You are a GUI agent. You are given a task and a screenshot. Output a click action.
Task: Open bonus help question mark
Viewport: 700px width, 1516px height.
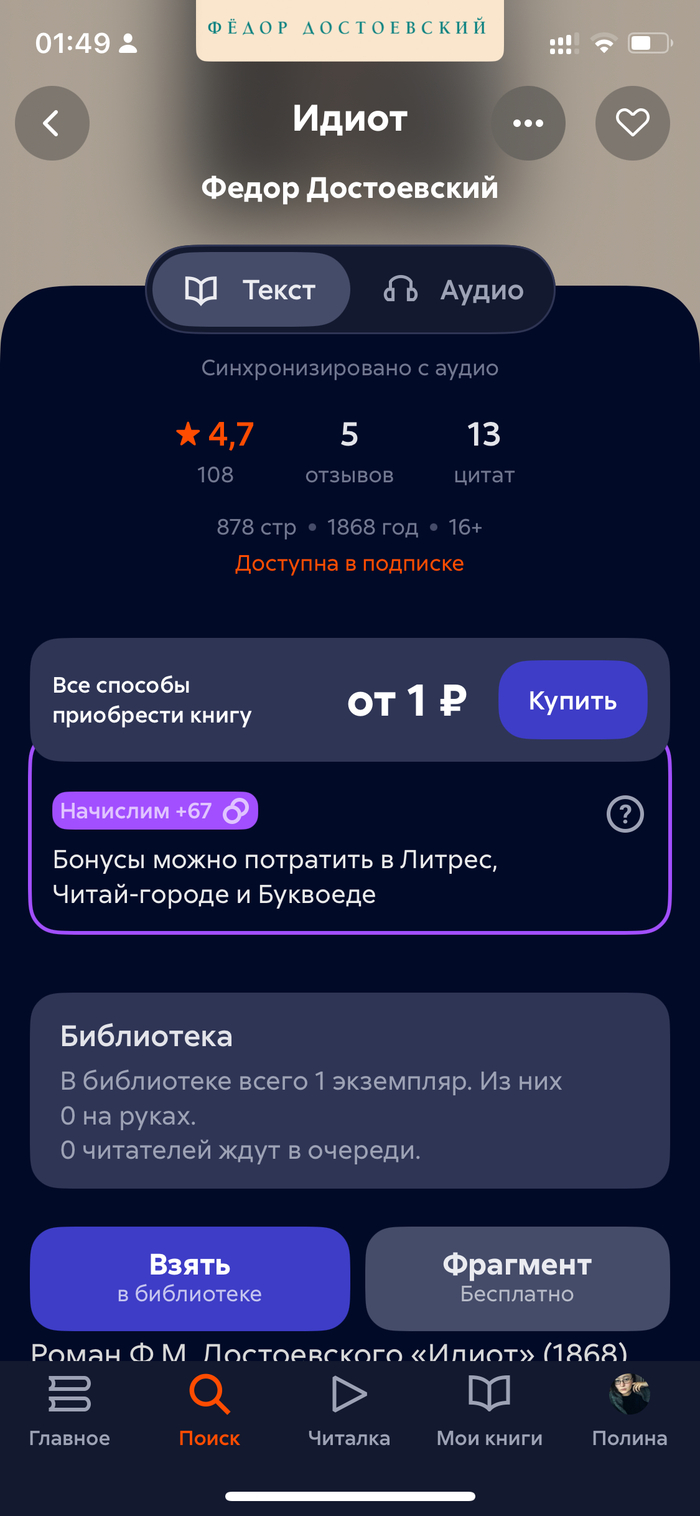625,815
